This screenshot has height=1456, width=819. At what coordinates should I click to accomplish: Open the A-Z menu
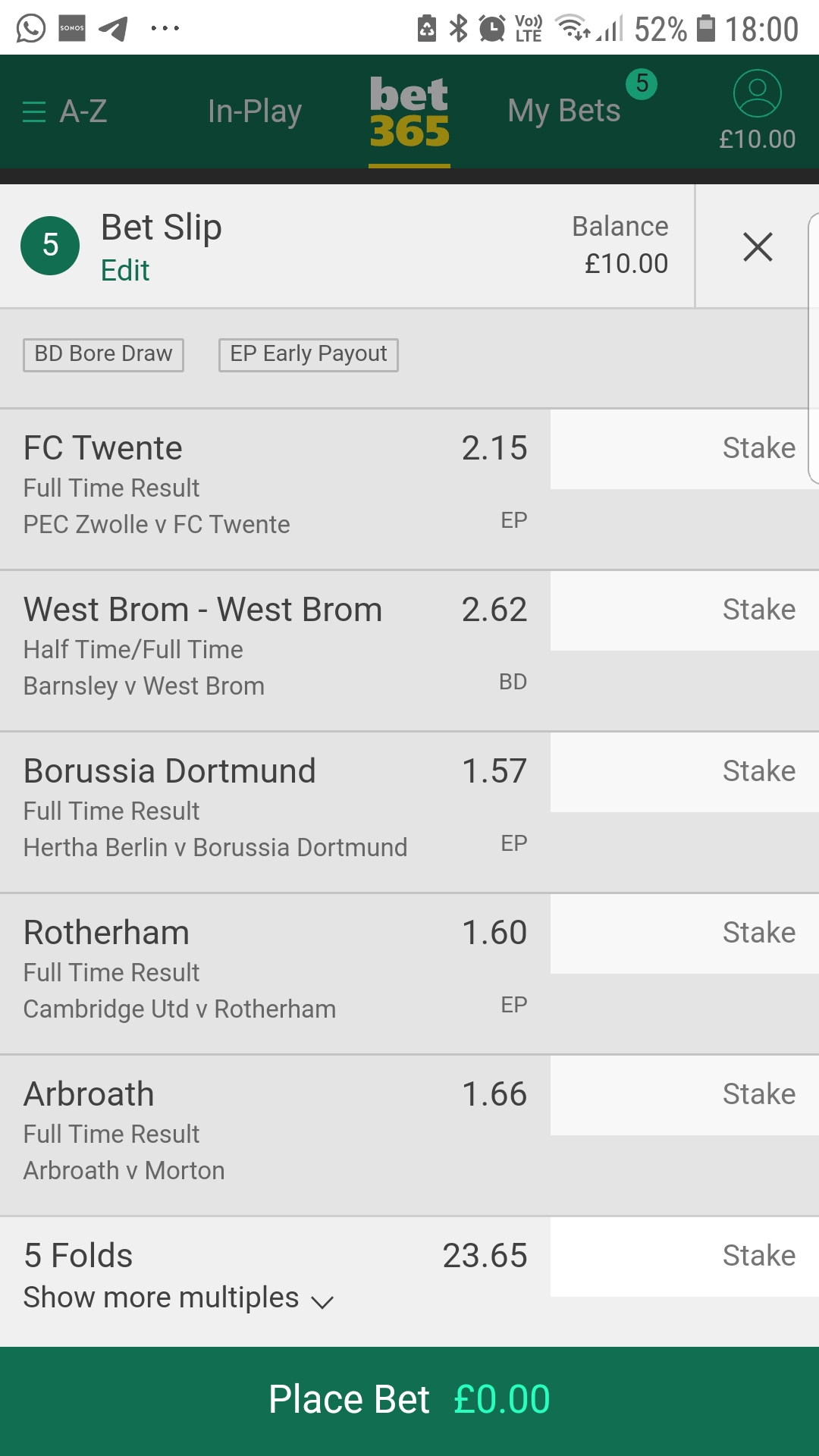pyautogui.click(x=65, y=111)
